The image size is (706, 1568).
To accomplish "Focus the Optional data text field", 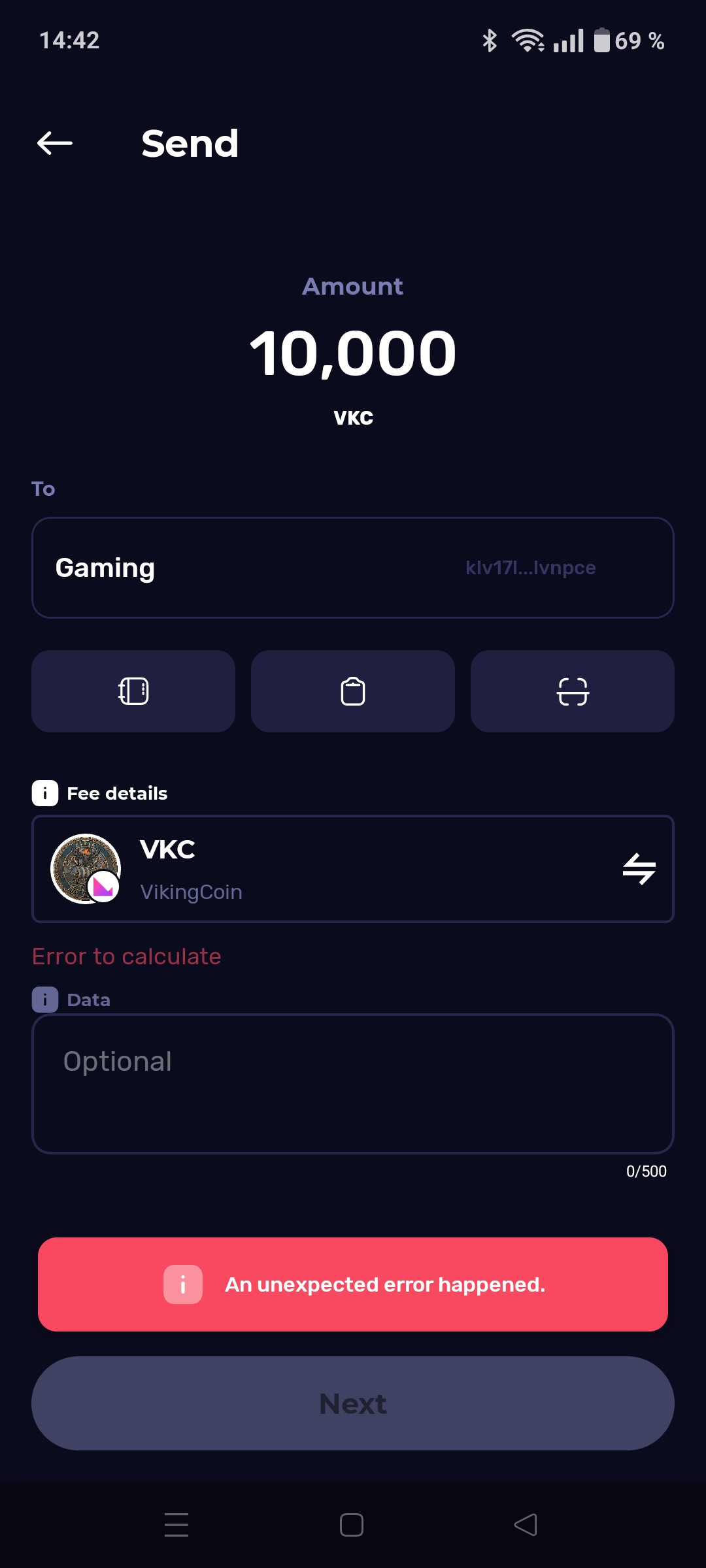I will pos(353,1083).
